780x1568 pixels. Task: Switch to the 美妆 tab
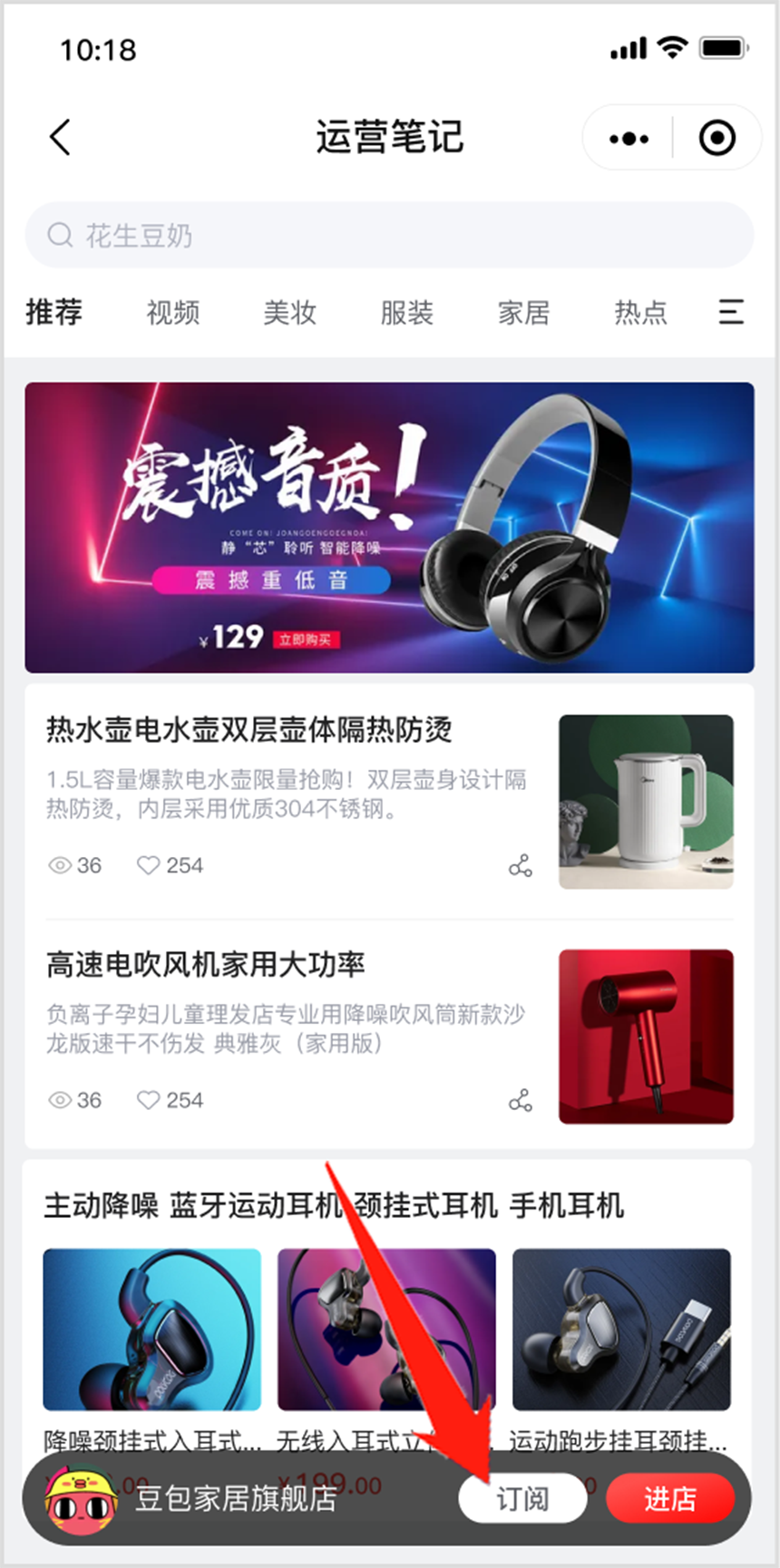coord(289,313)
